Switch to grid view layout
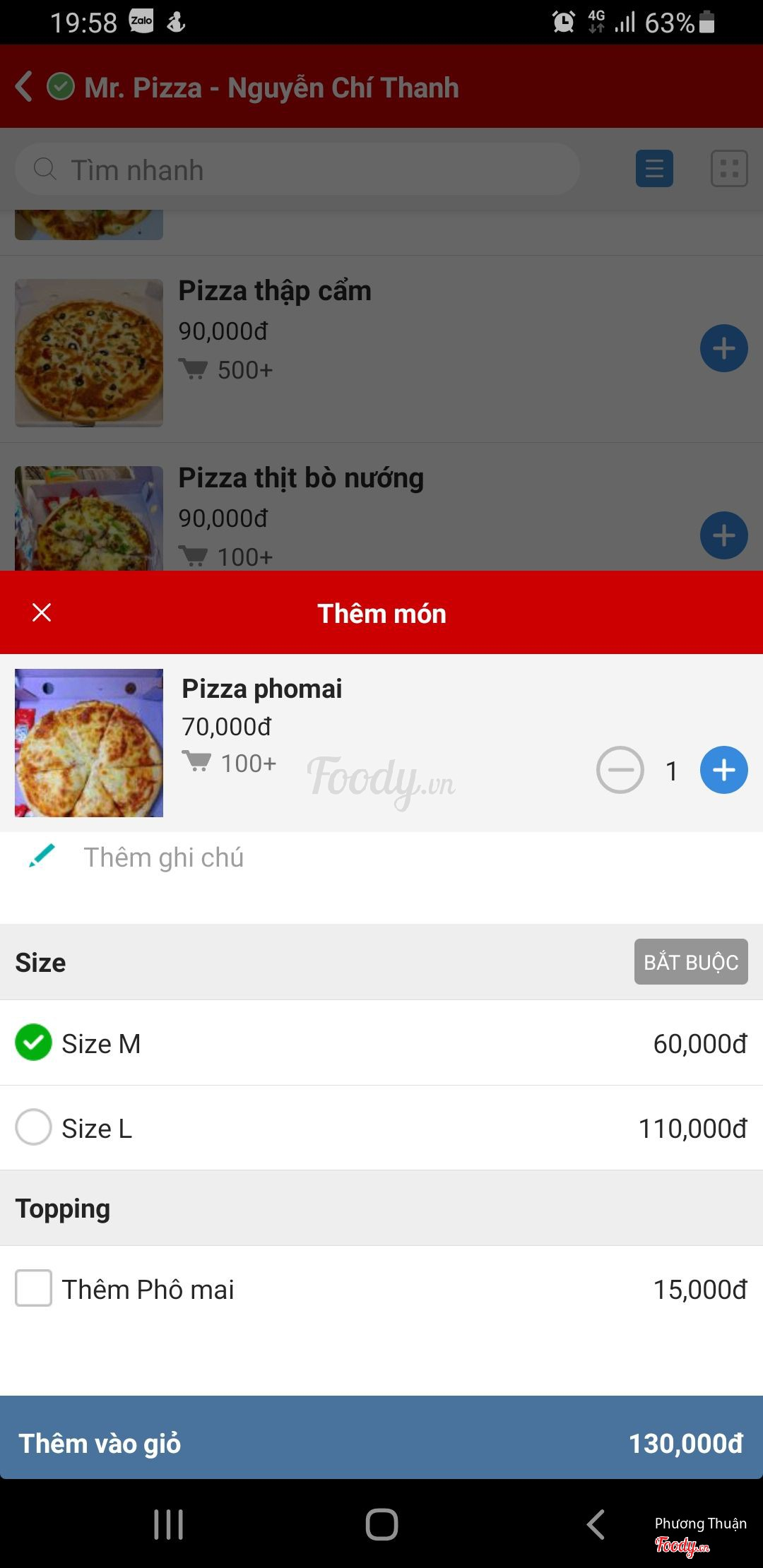Image resolution: width=763 pixels, height=1568 pixels. click(728, 169)
